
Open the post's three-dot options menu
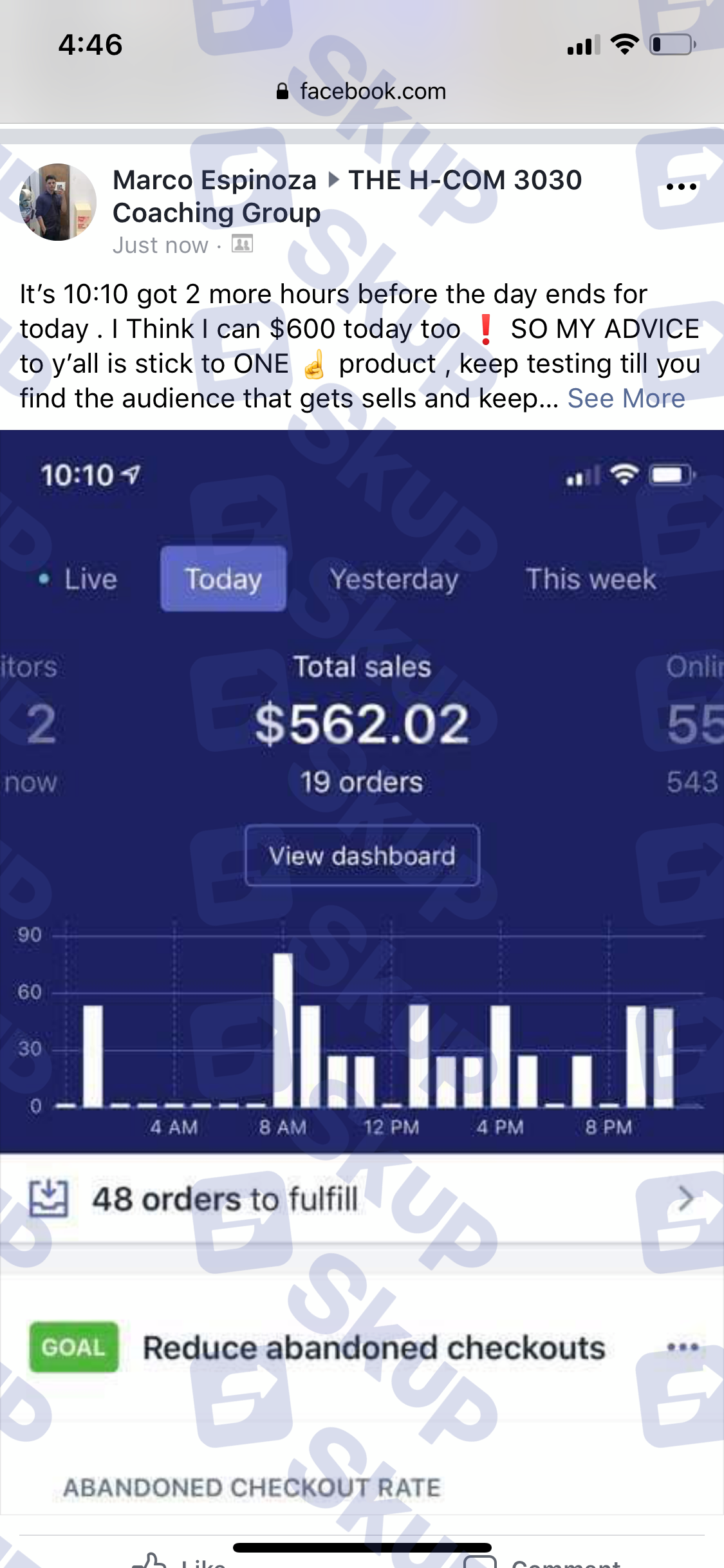coord(681,187)
